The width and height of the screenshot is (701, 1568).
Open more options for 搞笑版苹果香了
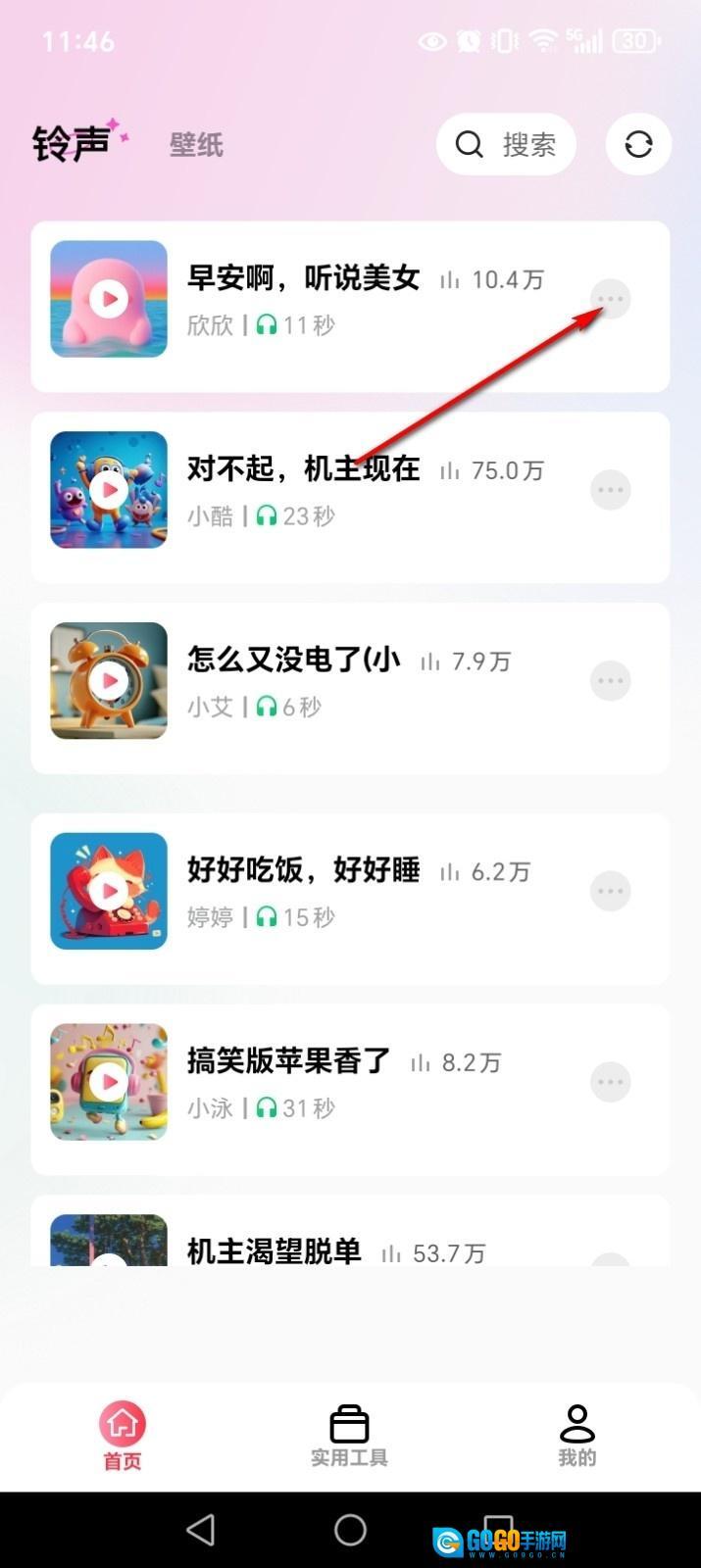tap(610, 1082)
